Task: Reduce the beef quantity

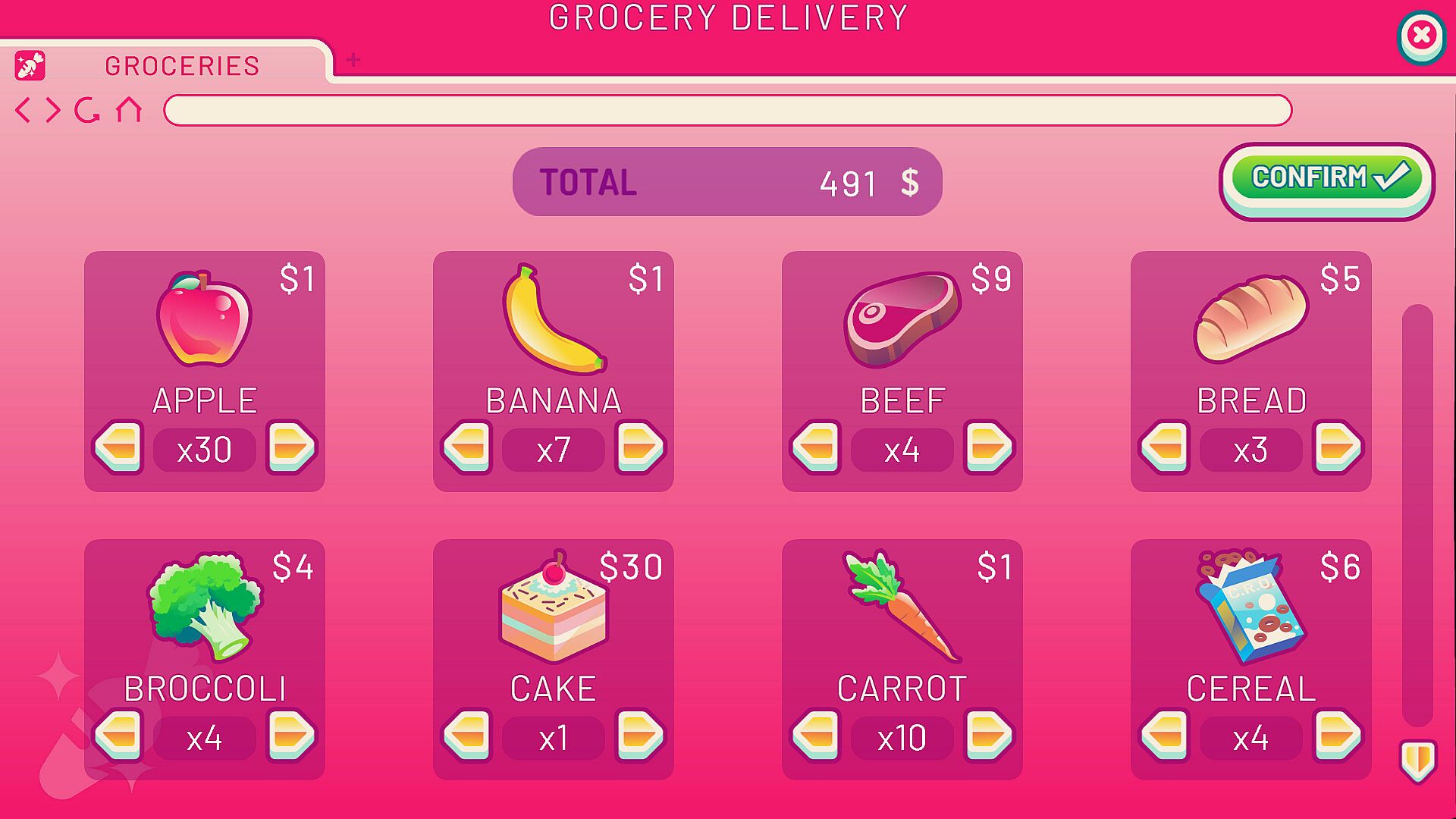Action: click(x=817, y=447)
